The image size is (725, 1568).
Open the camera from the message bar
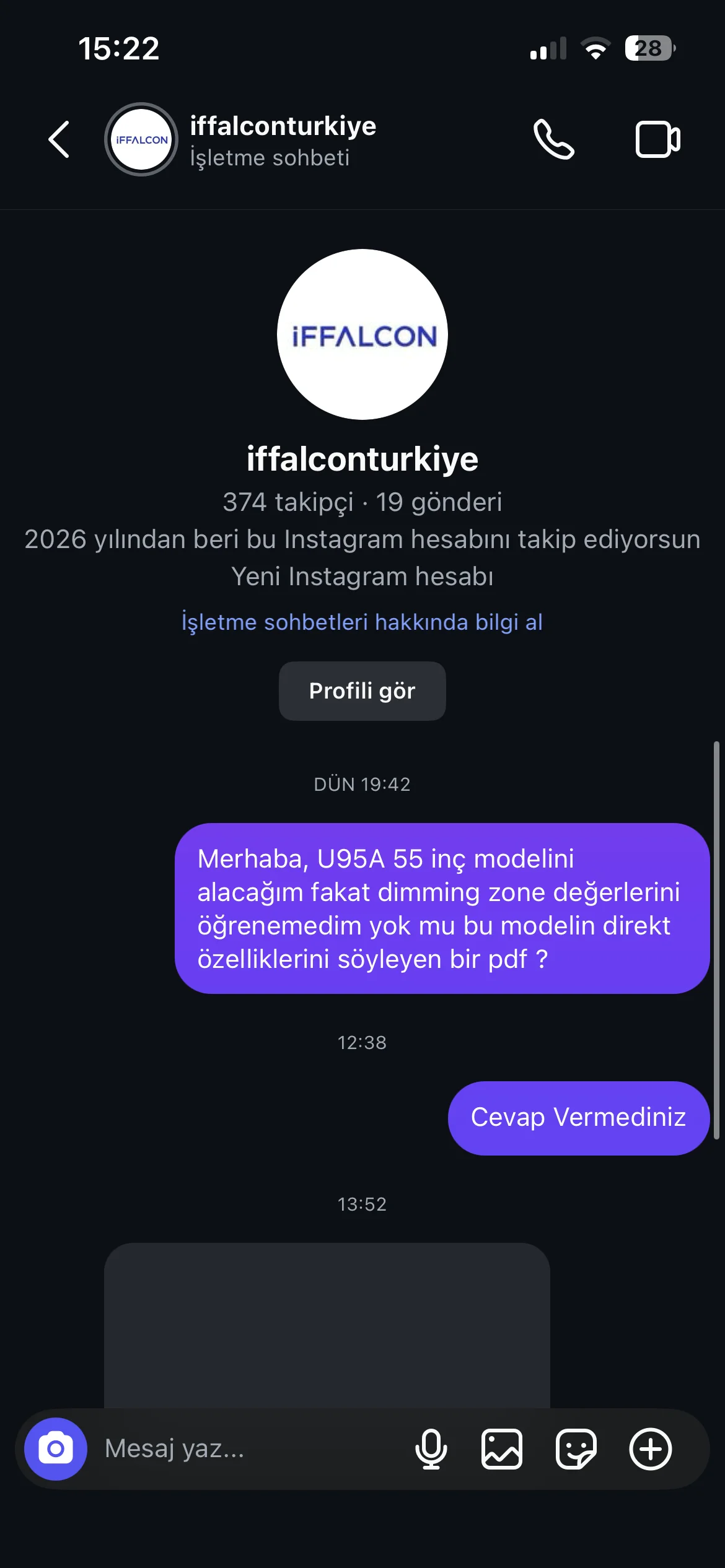tap(56, 1449)
